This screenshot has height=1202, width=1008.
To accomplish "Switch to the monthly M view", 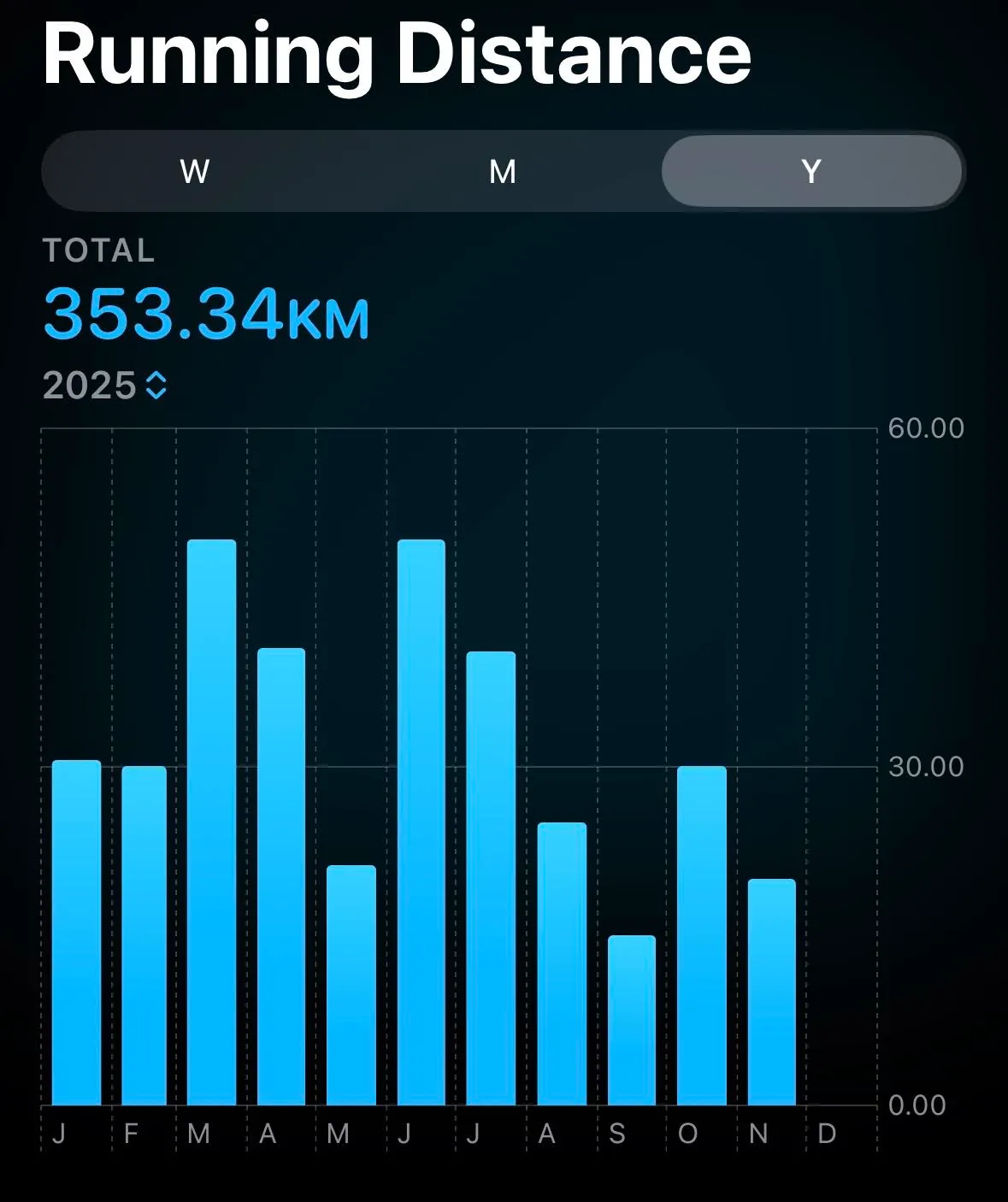I will [503, 172].
